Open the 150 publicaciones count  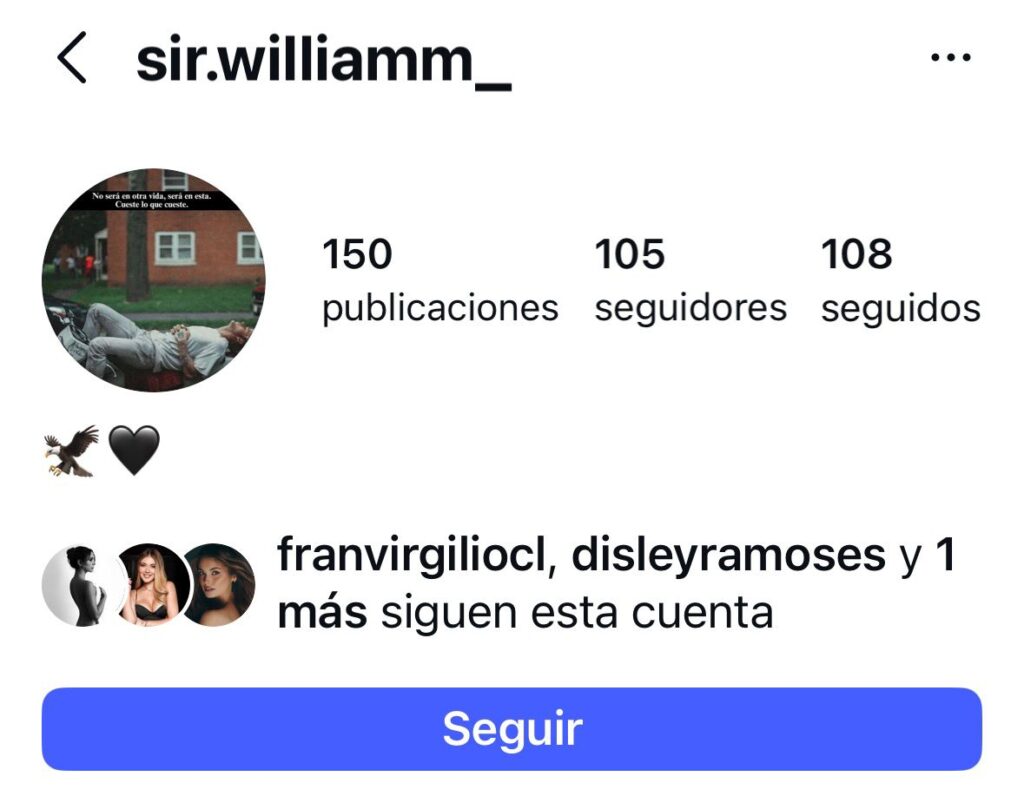pos(439,281)
